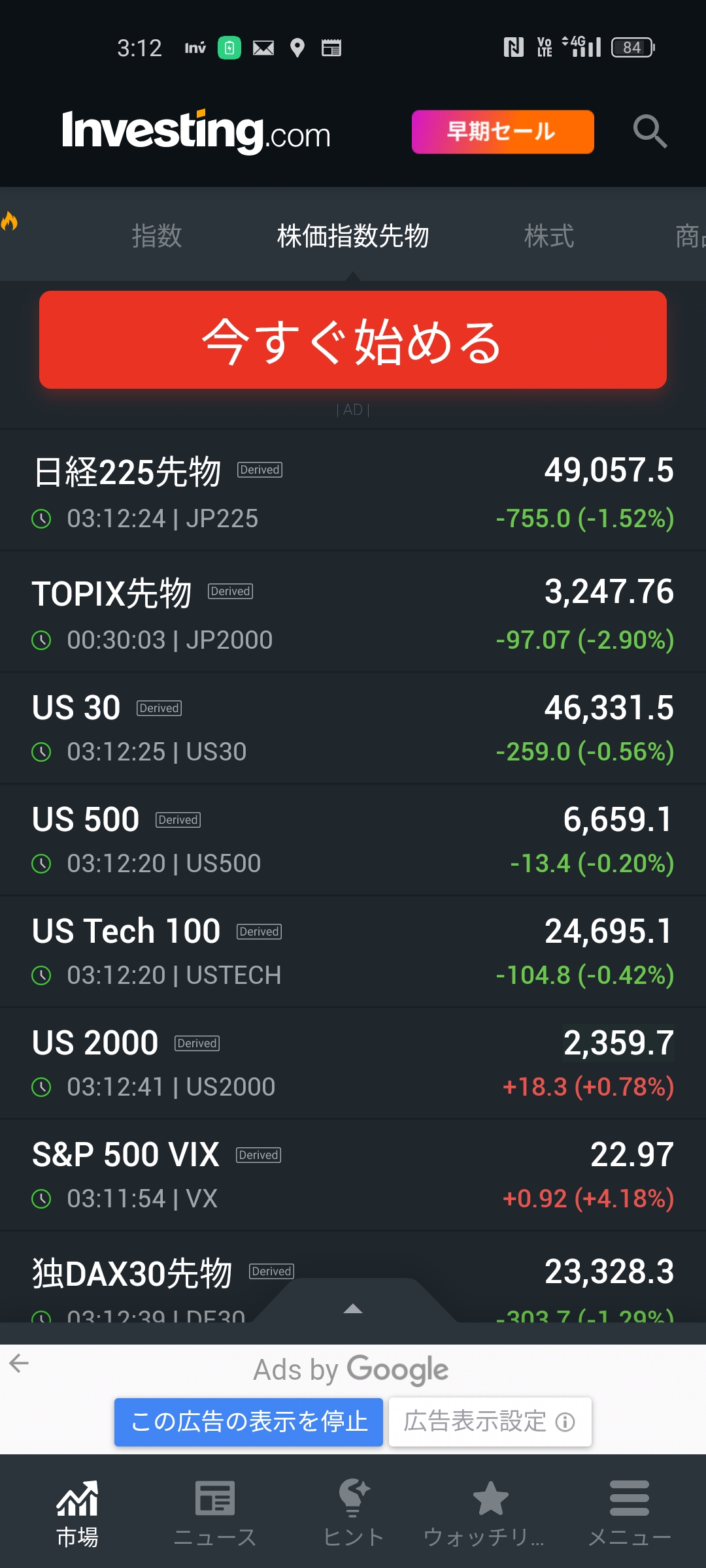The height and width of the screenshot is (1568, 706).
Task: Tap the 早期セール promotion button
Action: click(502, 132)
